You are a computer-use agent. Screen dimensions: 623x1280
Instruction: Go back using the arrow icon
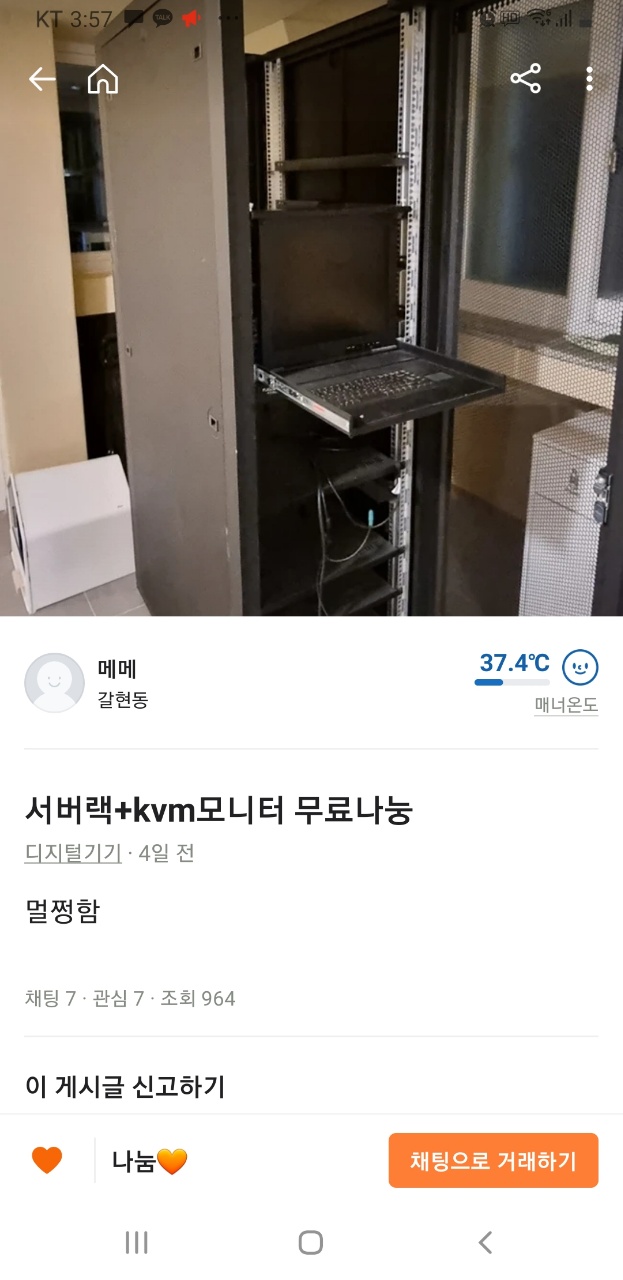(42, 80)
